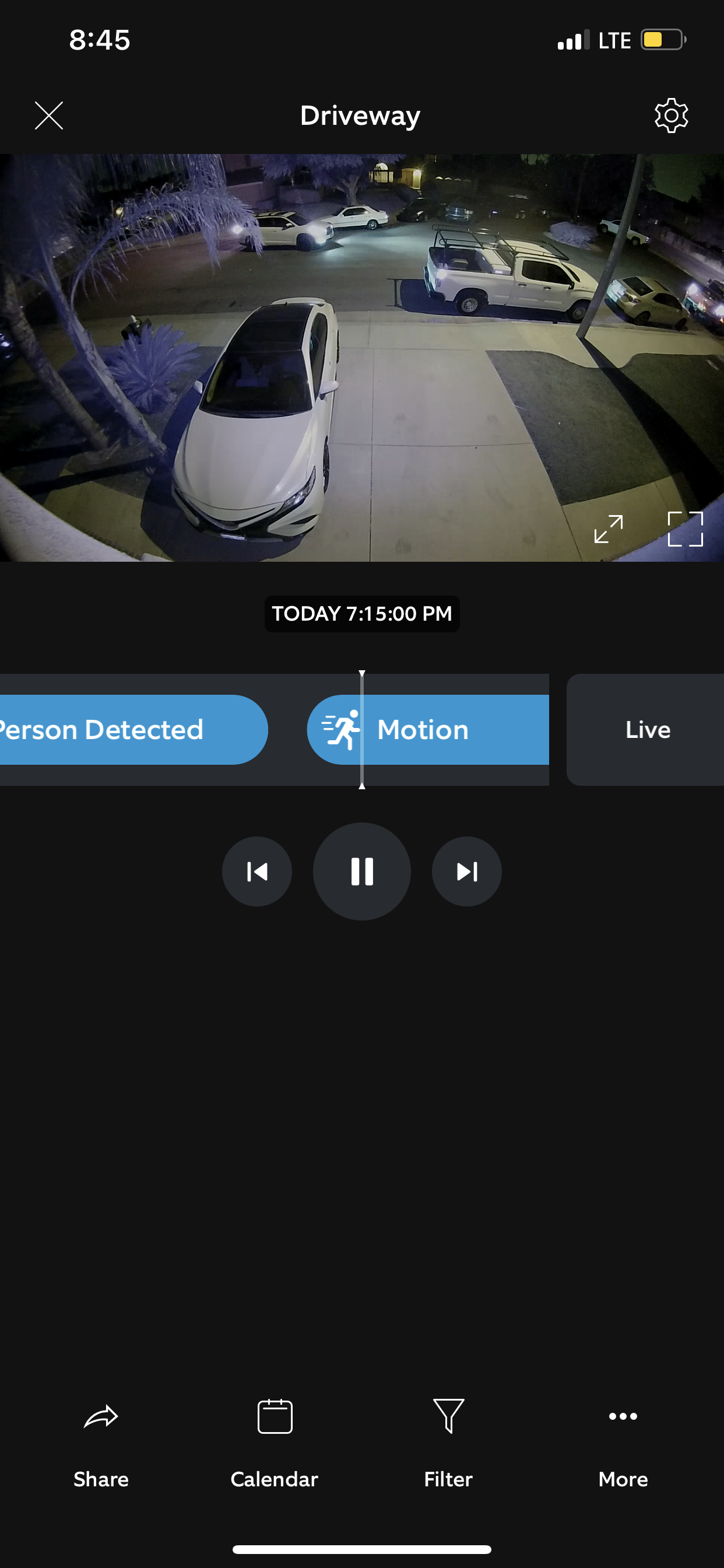
Task: Share this recording
Action: [101, 1444]
